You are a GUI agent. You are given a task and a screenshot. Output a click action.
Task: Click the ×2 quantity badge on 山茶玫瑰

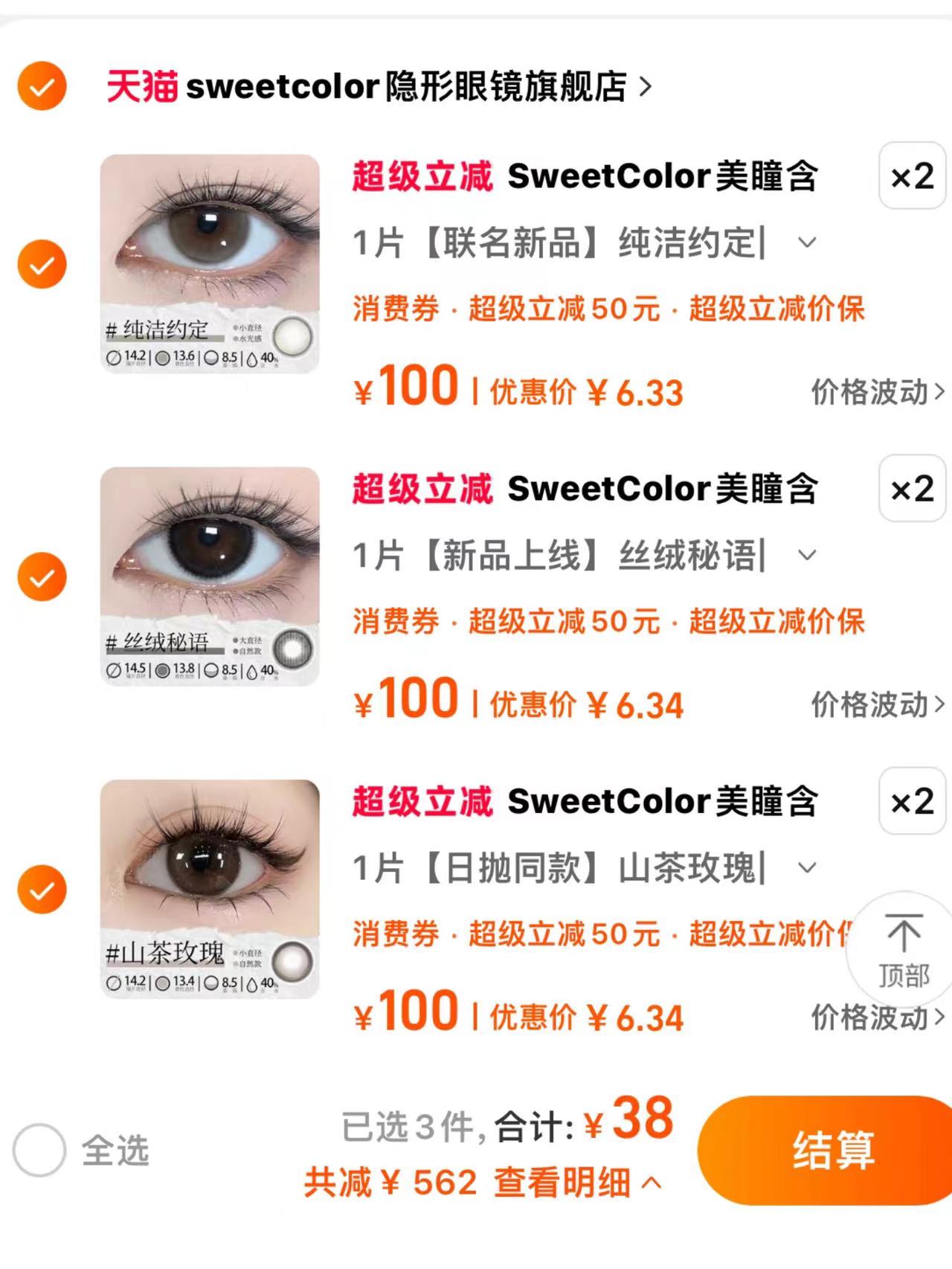click(912, 801)
